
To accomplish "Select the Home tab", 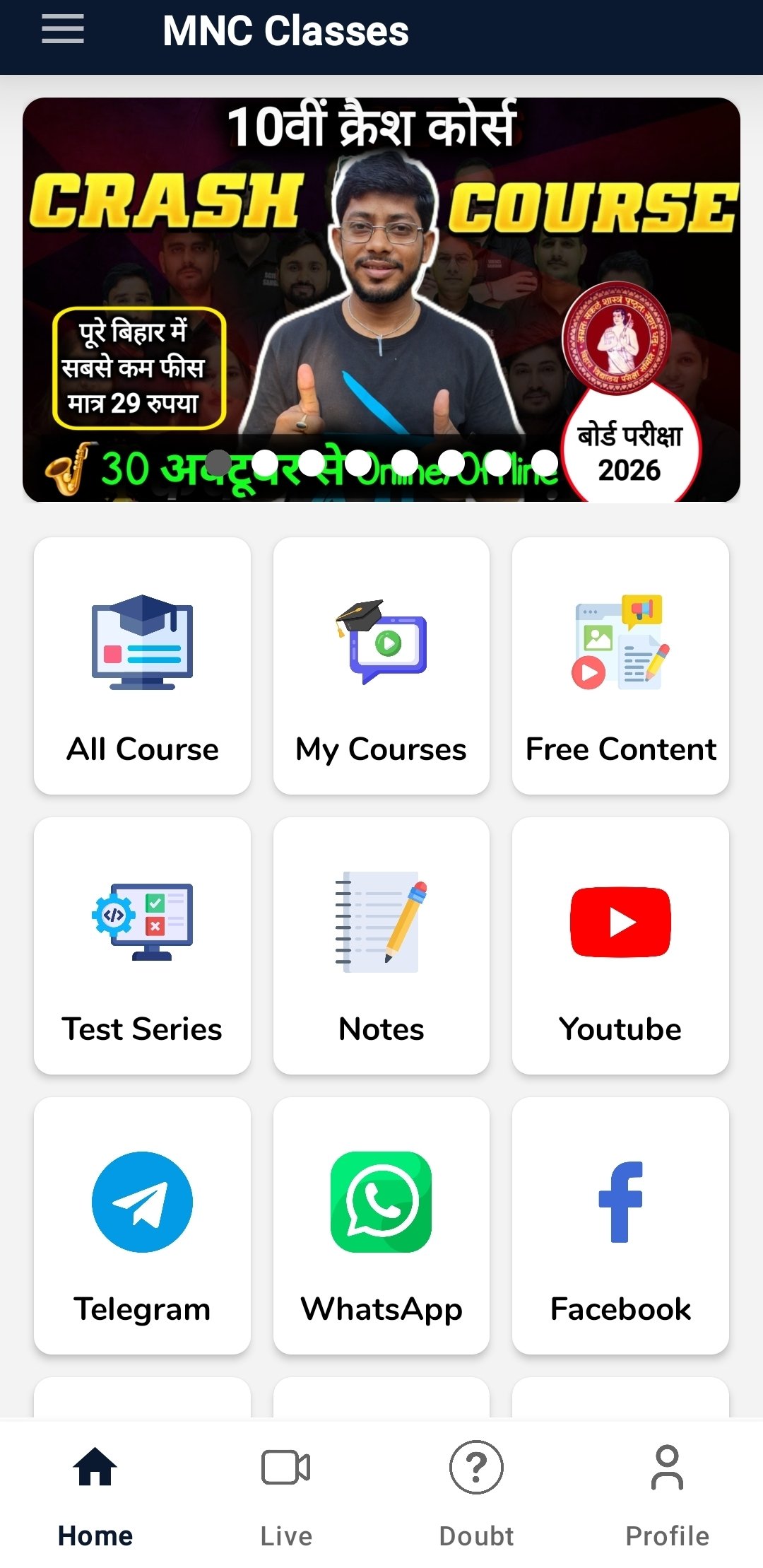I will tap(95, 1493).
